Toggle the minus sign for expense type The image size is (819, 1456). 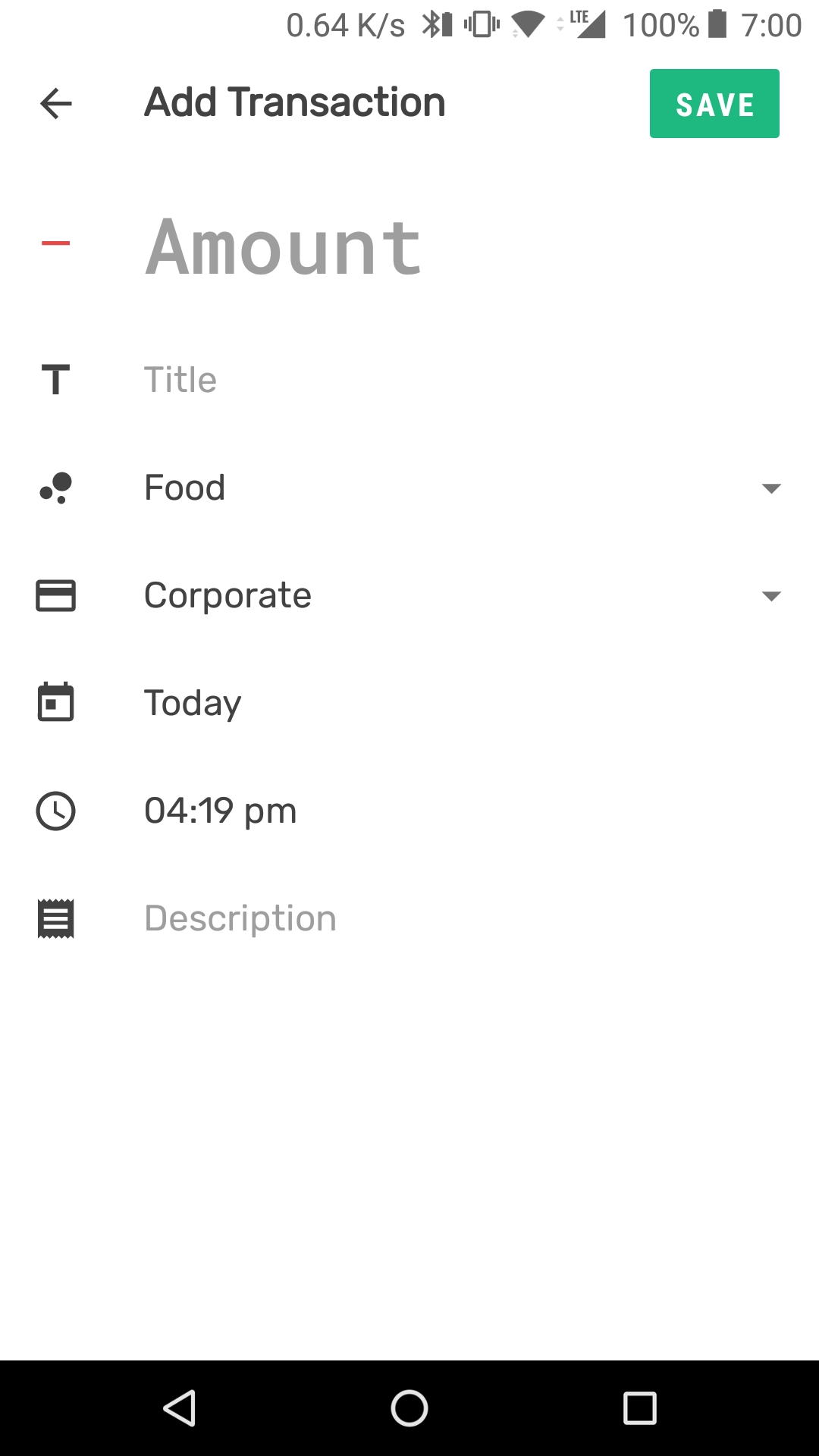coord(55,243)
